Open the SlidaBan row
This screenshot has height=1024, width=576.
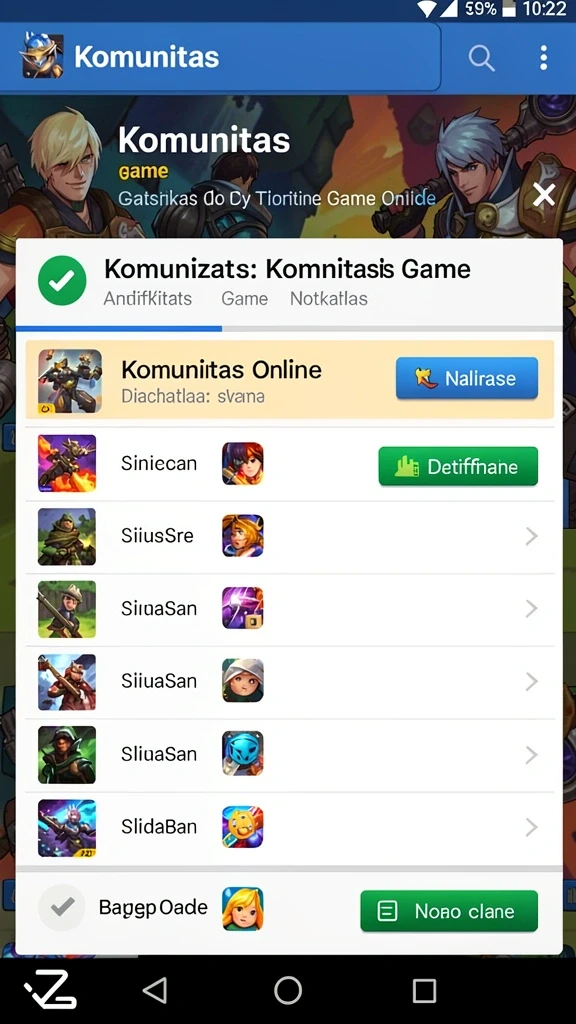[x=289, y=827]
